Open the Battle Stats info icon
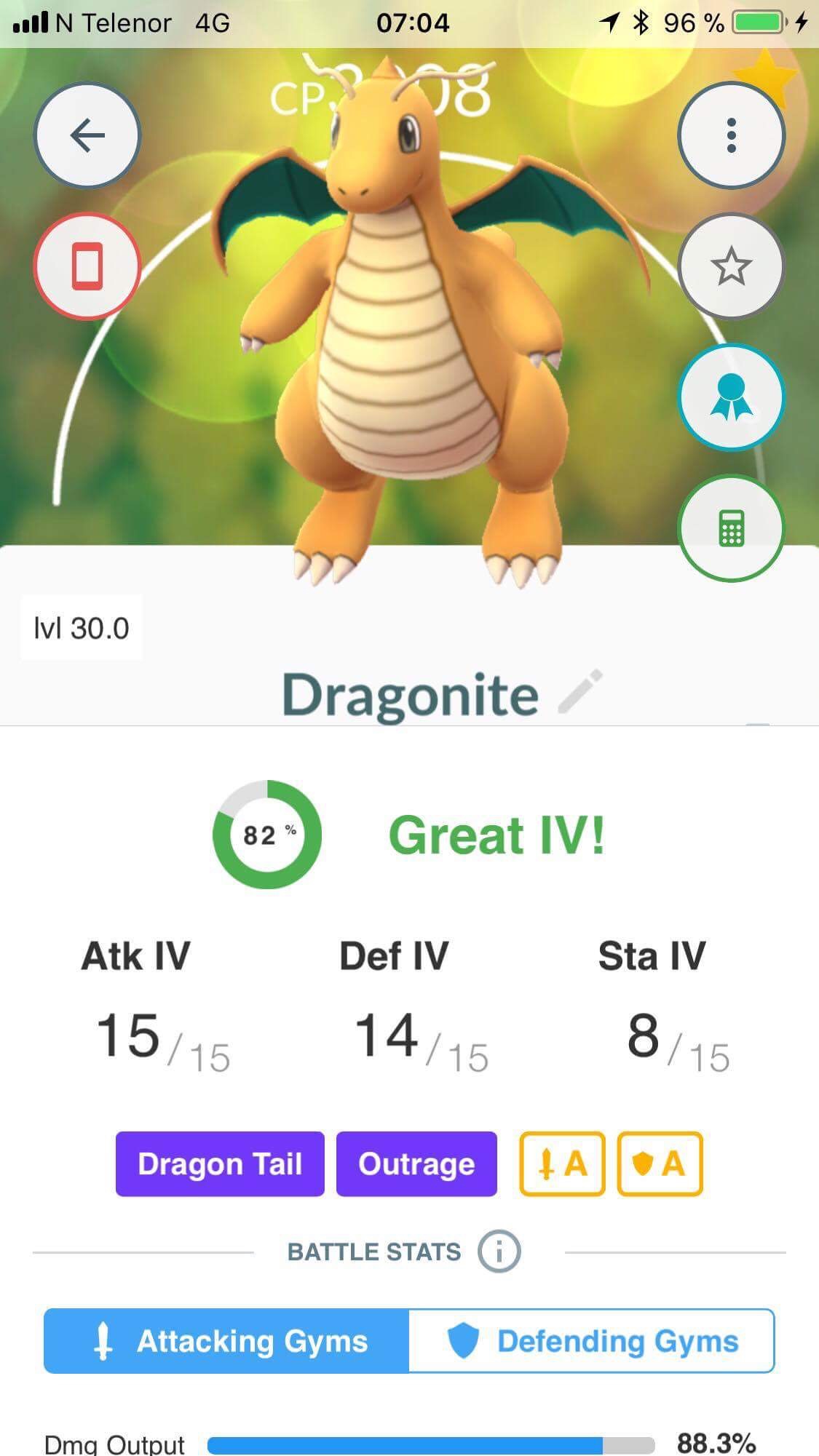The image size is (819, 1456). pyautogui.click(x=499, y=1252)
